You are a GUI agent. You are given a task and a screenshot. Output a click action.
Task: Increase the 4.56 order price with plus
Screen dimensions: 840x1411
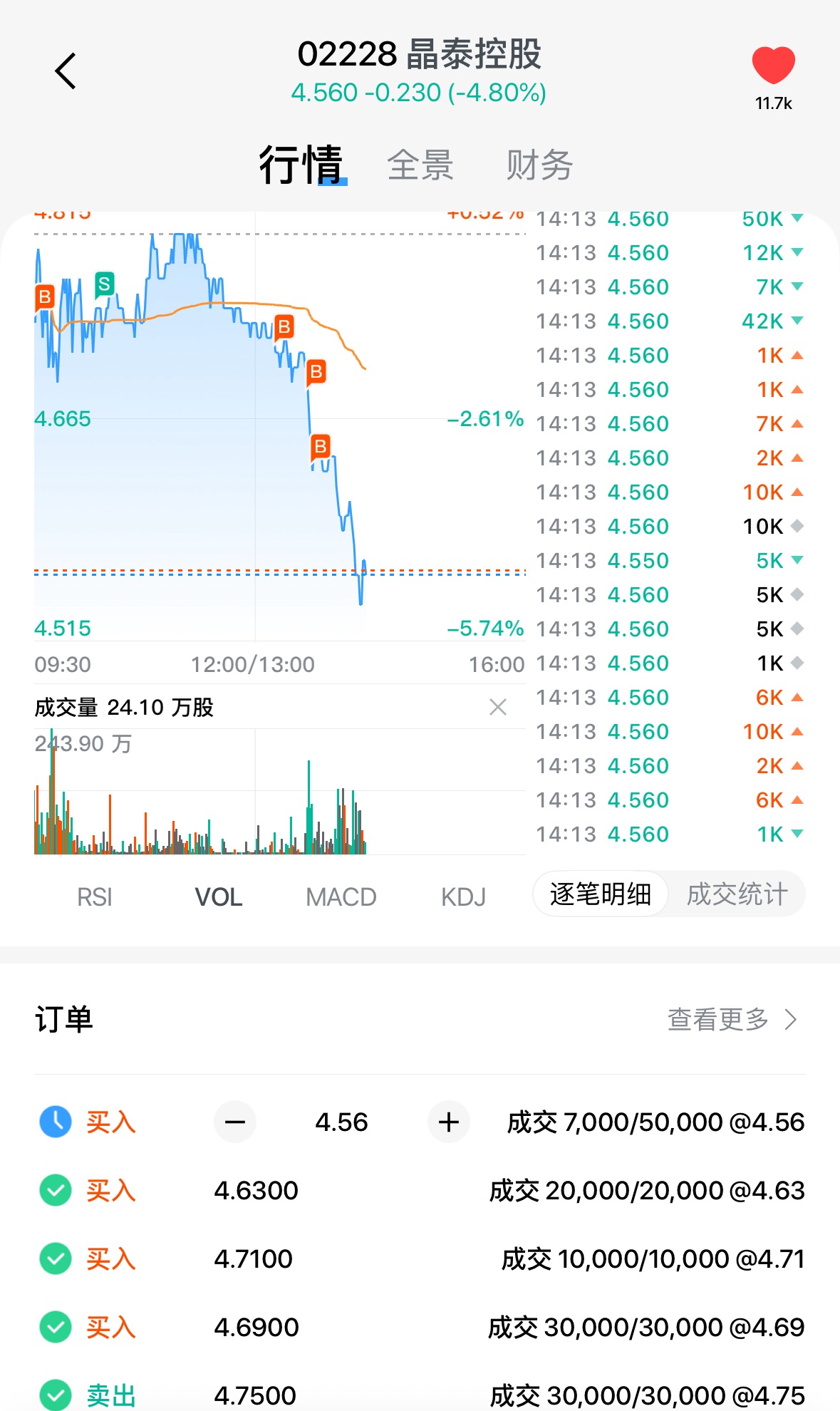448,1122
